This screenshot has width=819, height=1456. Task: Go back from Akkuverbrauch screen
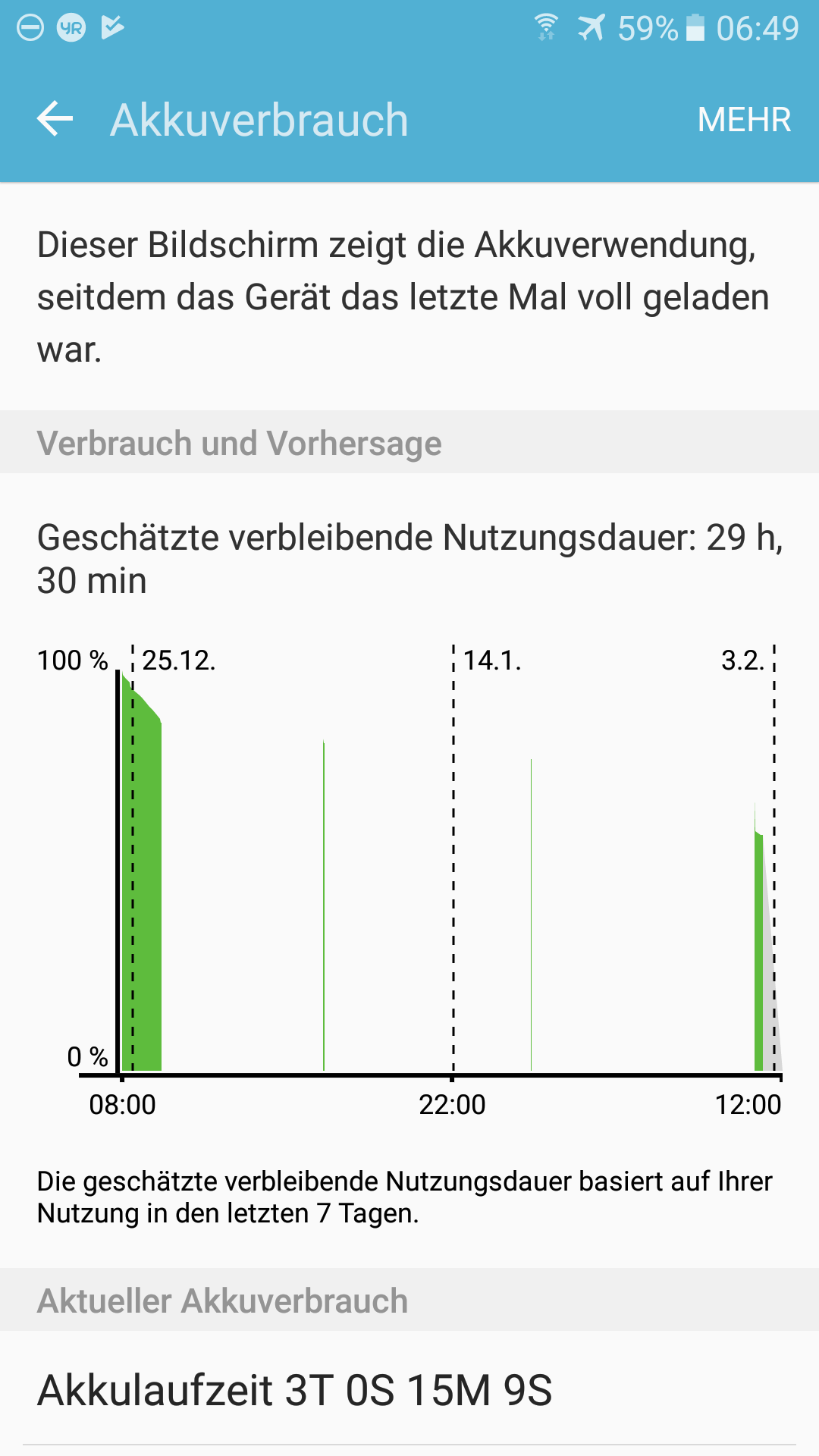[x=55, y=120]
